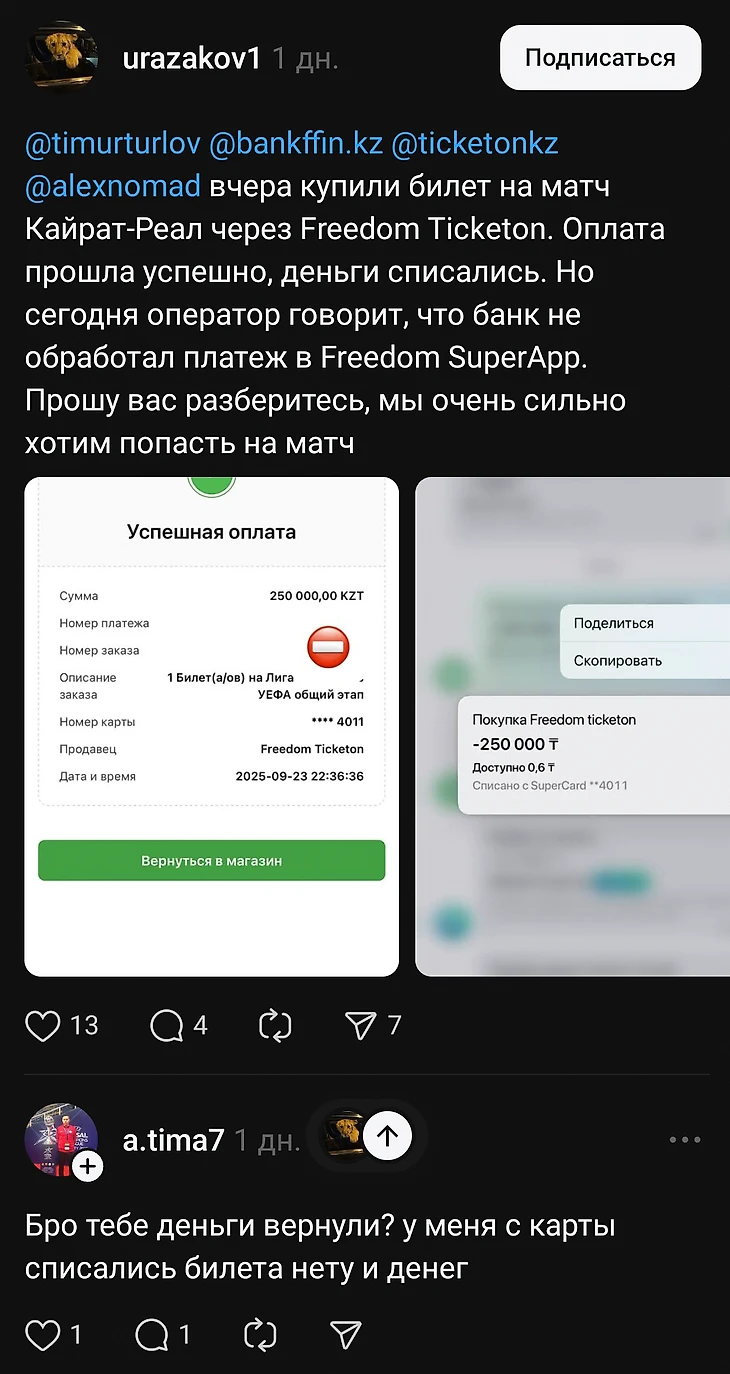Tap the Подписаться button to follow urazakov1
Image resolution: width=730 pixels, height=1374 pixels.
pyautogui.click(x=600, y=58)
